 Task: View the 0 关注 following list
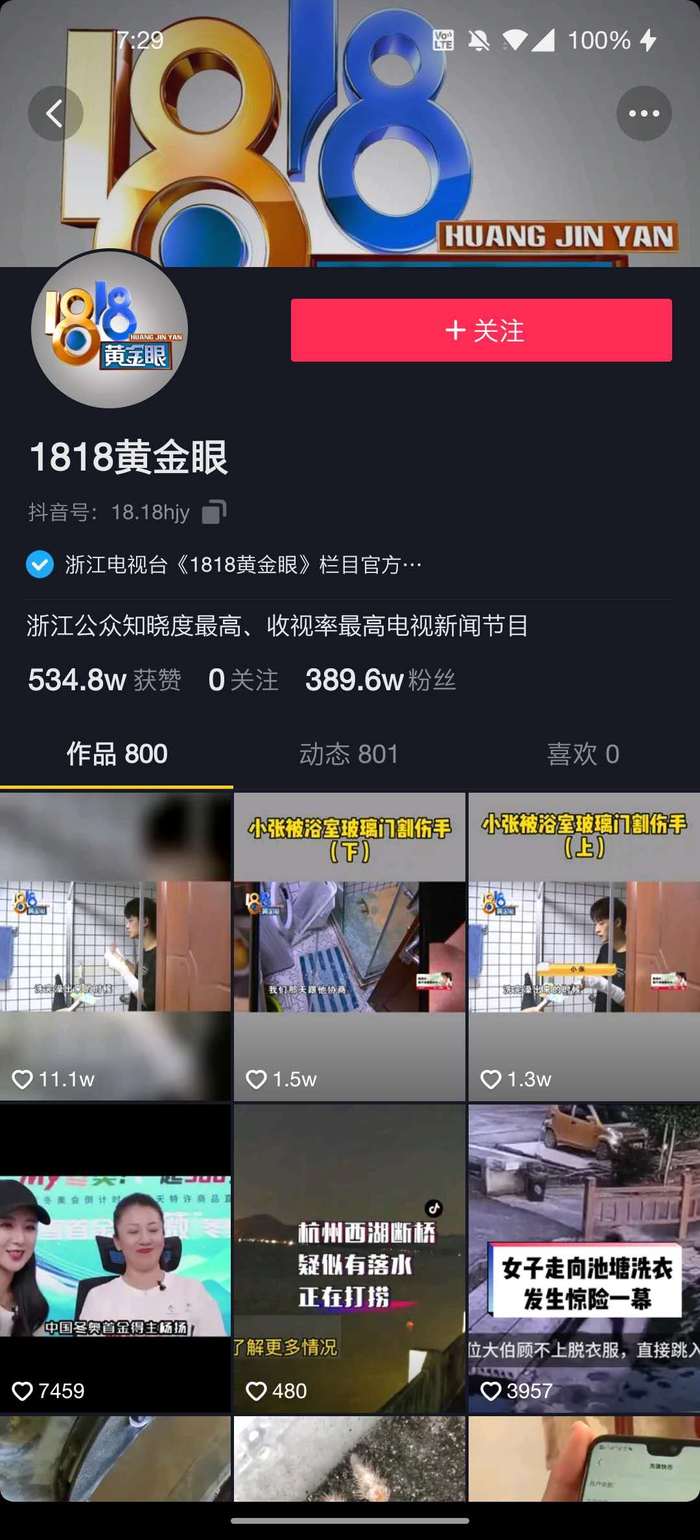(x=243, y=681)
